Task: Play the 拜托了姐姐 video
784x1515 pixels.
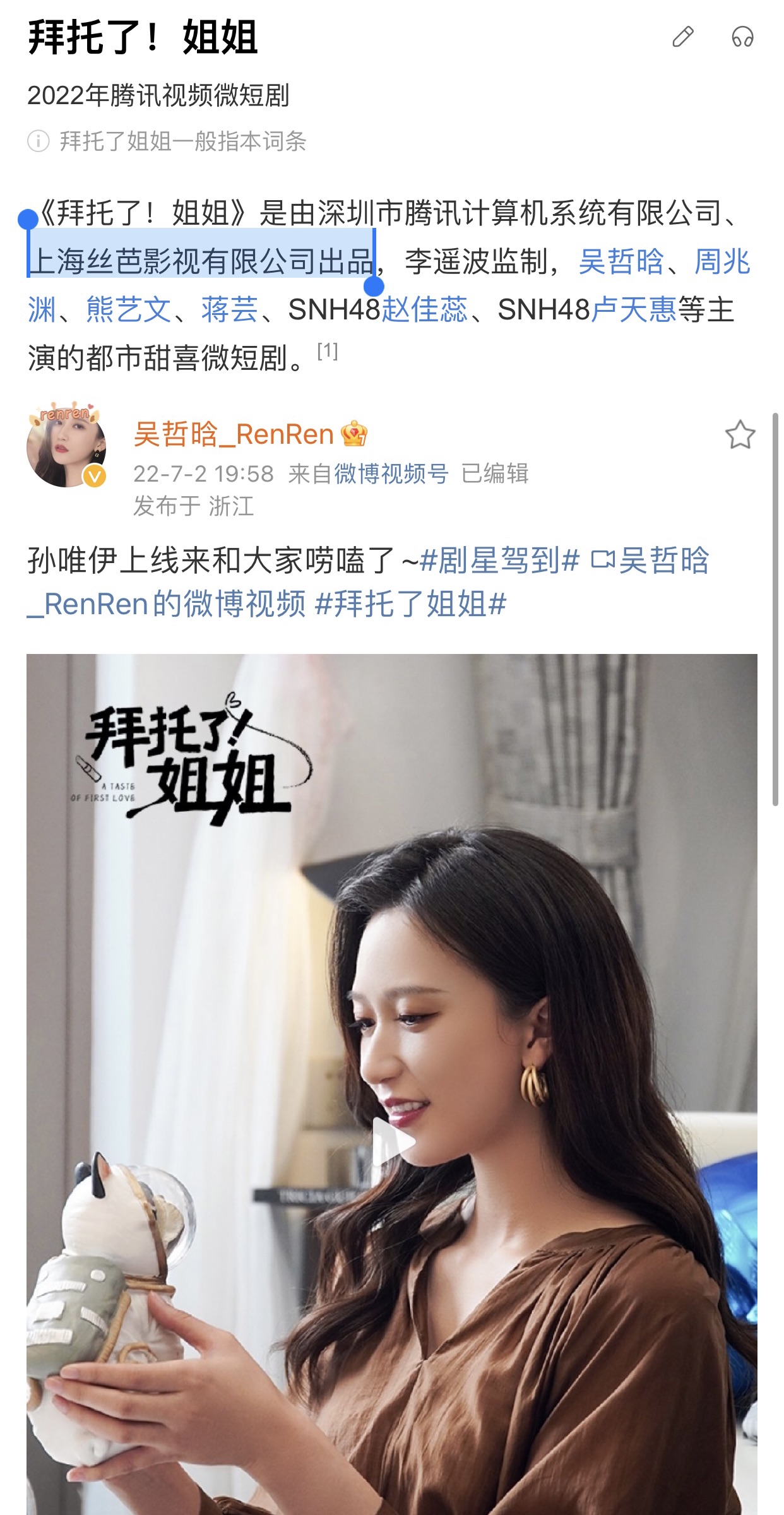Action: 392,1143
